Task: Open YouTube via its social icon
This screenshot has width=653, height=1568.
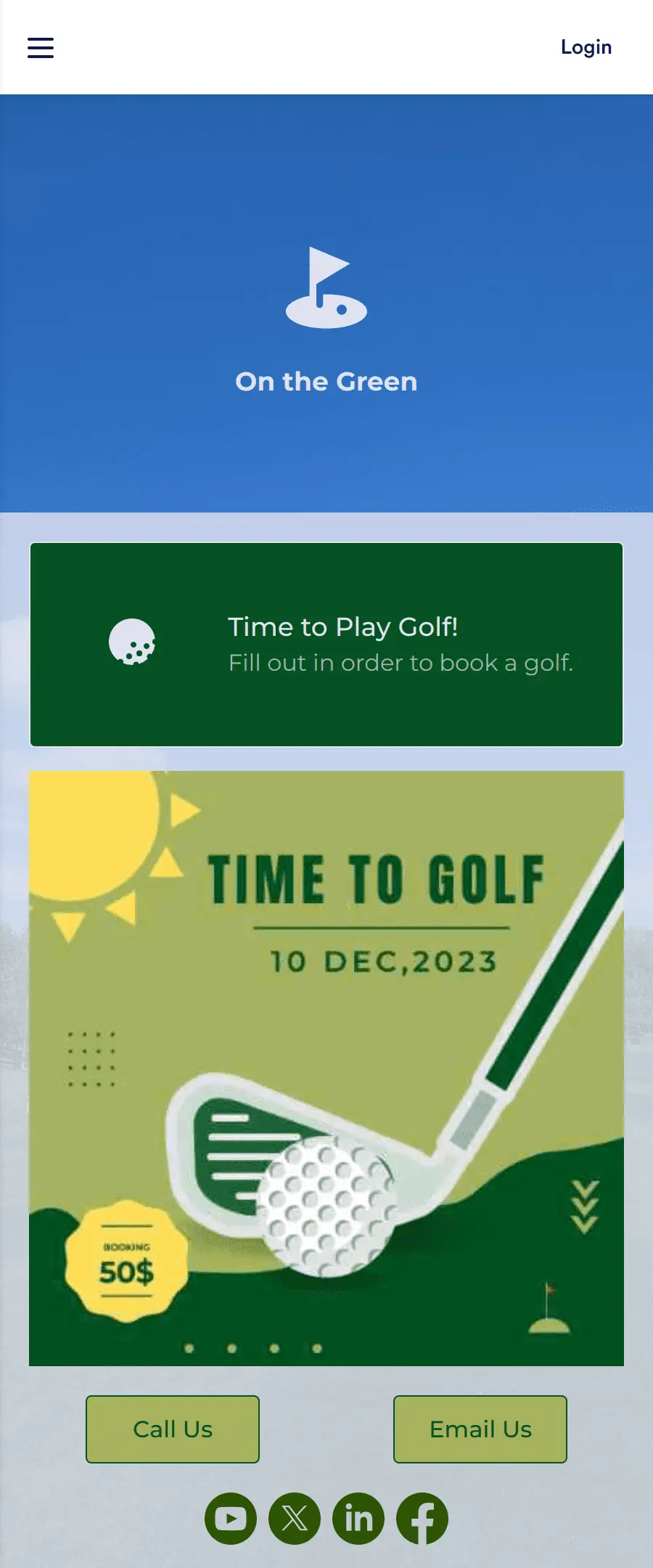Action: (x=229, y=1519)
